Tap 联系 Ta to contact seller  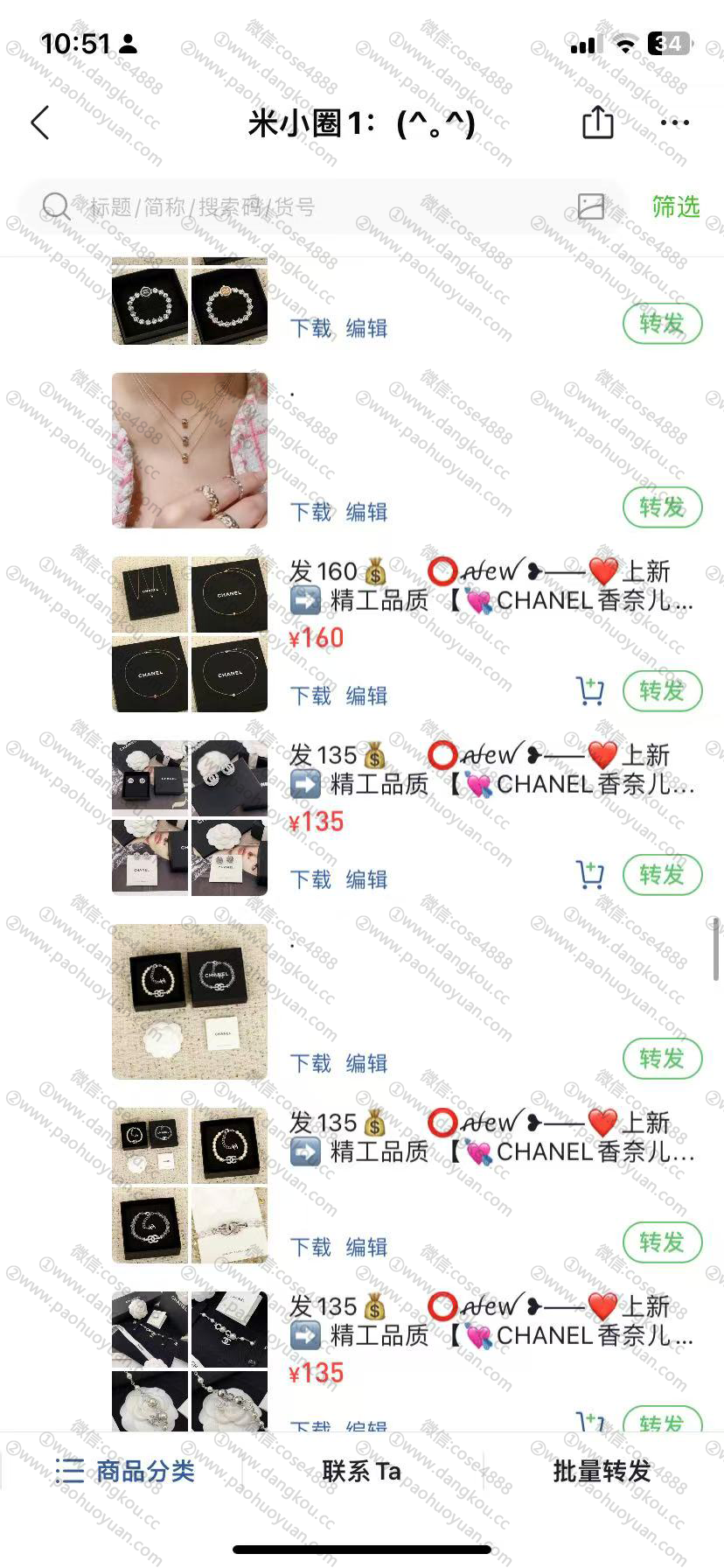361,1472
